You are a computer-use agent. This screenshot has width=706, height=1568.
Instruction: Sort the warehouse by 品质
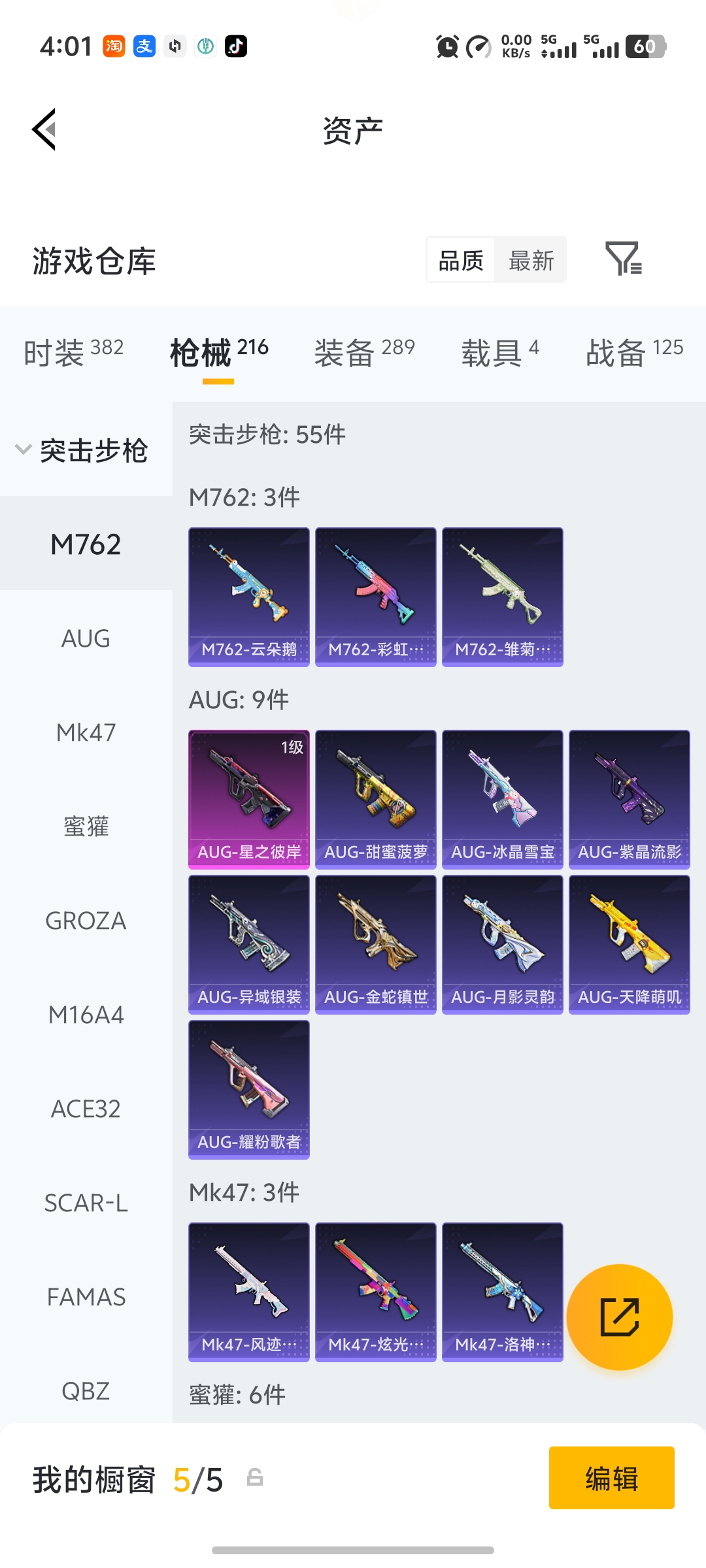(461, 260)
